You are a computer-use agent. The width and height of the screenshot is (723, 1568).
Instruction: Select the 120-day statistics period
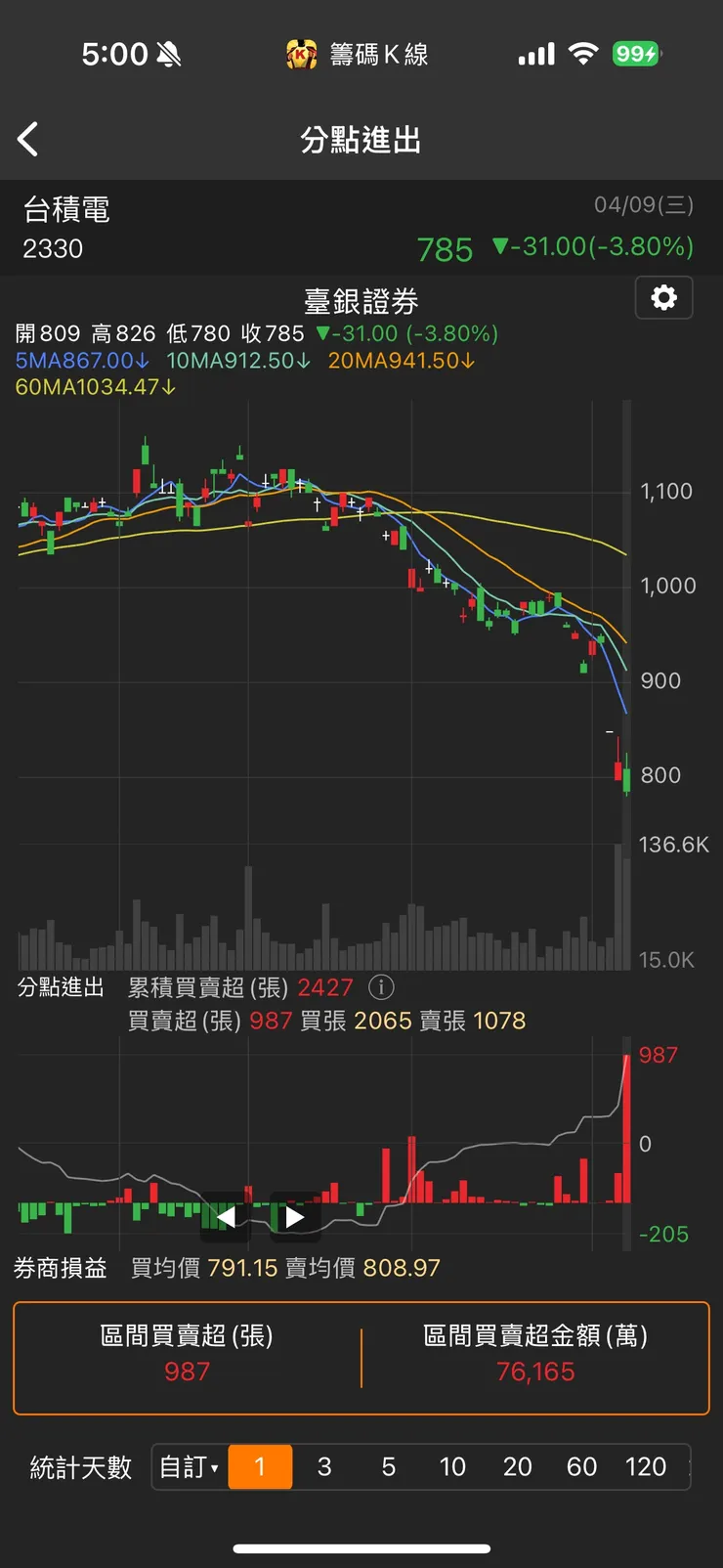646,1466
